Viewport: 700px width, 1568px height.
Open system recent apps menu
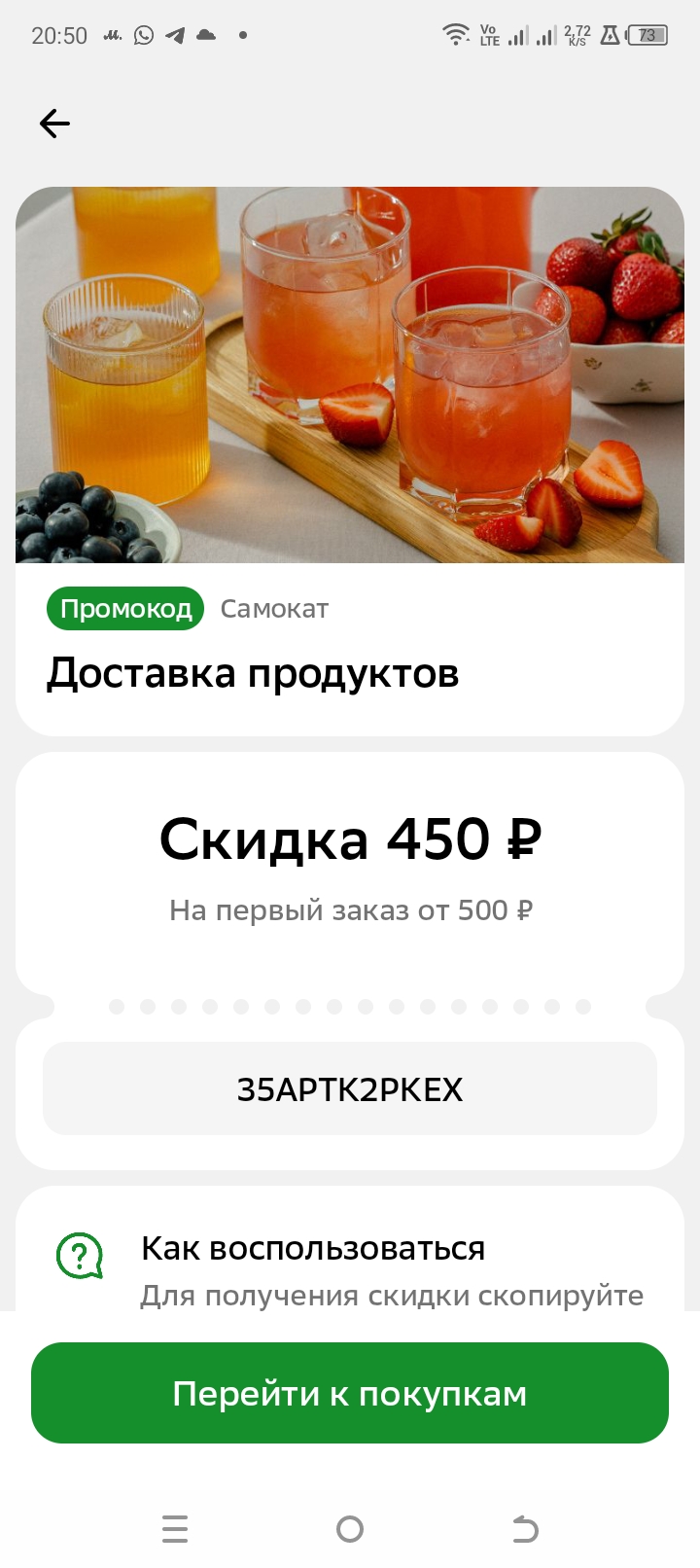175,1529
